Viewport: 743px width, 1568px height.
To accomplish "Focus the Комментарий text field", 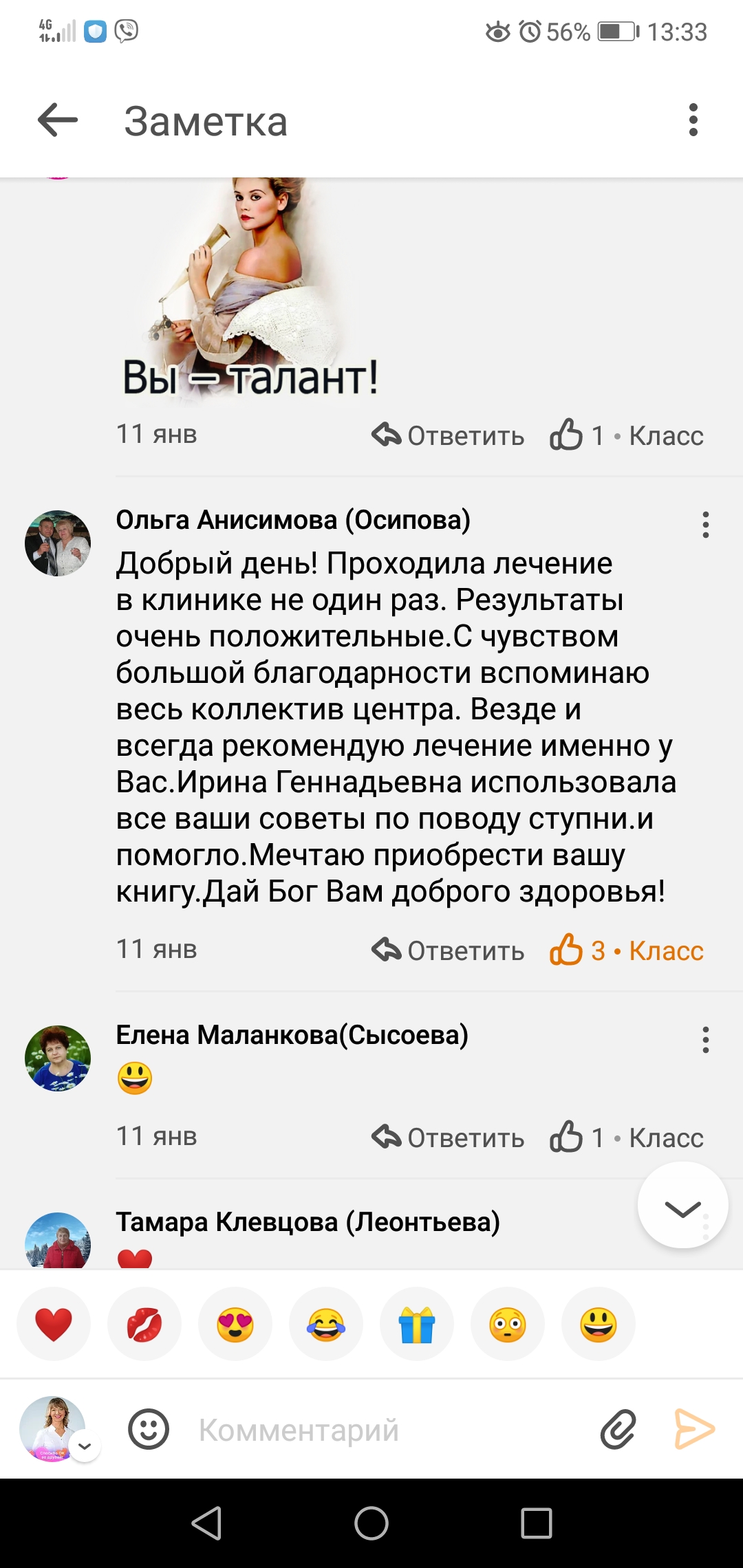I will point(385,1430).
